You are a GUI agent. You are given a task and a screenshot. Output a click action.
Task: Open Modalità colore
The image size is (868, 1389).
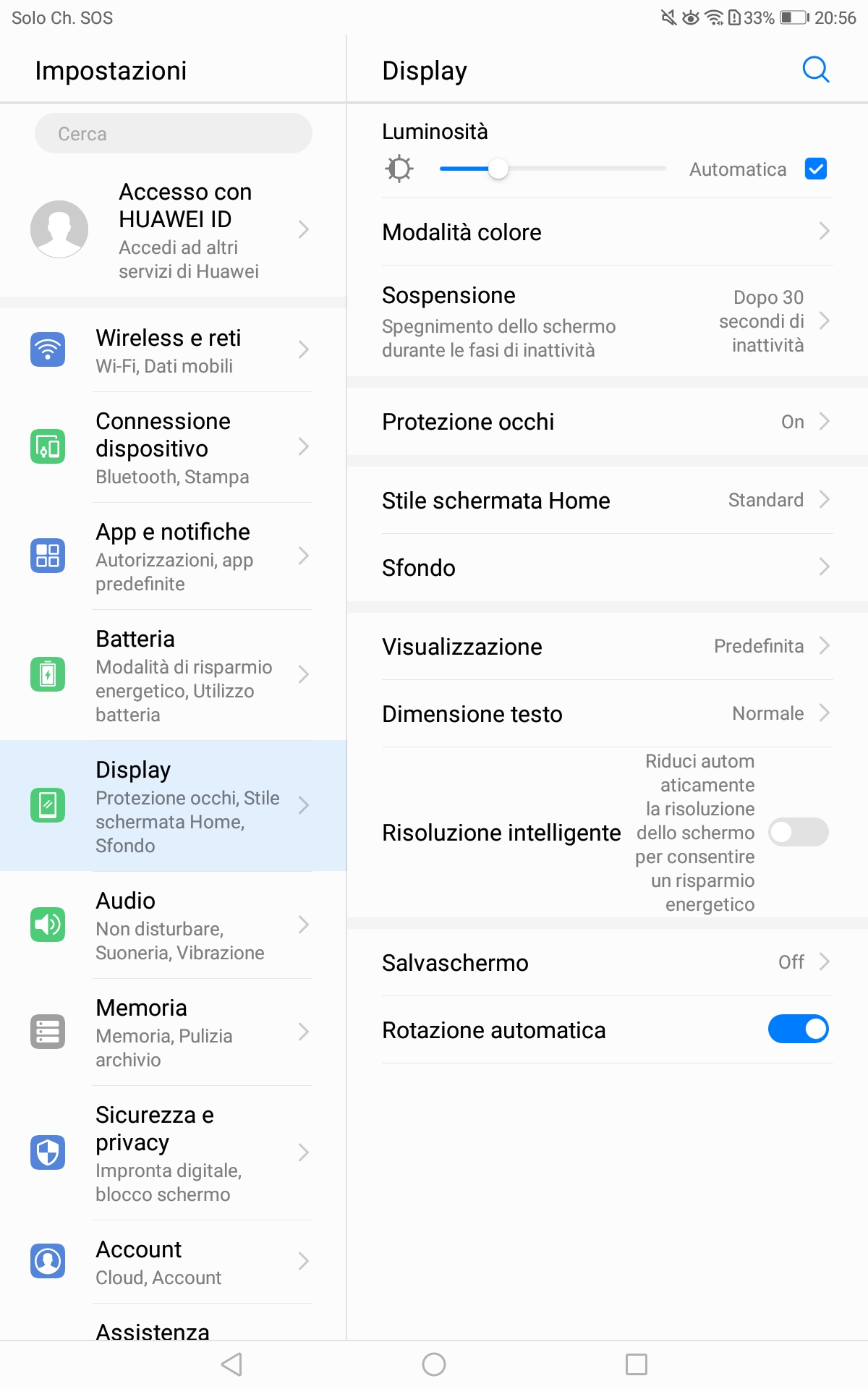click(608, 232)
